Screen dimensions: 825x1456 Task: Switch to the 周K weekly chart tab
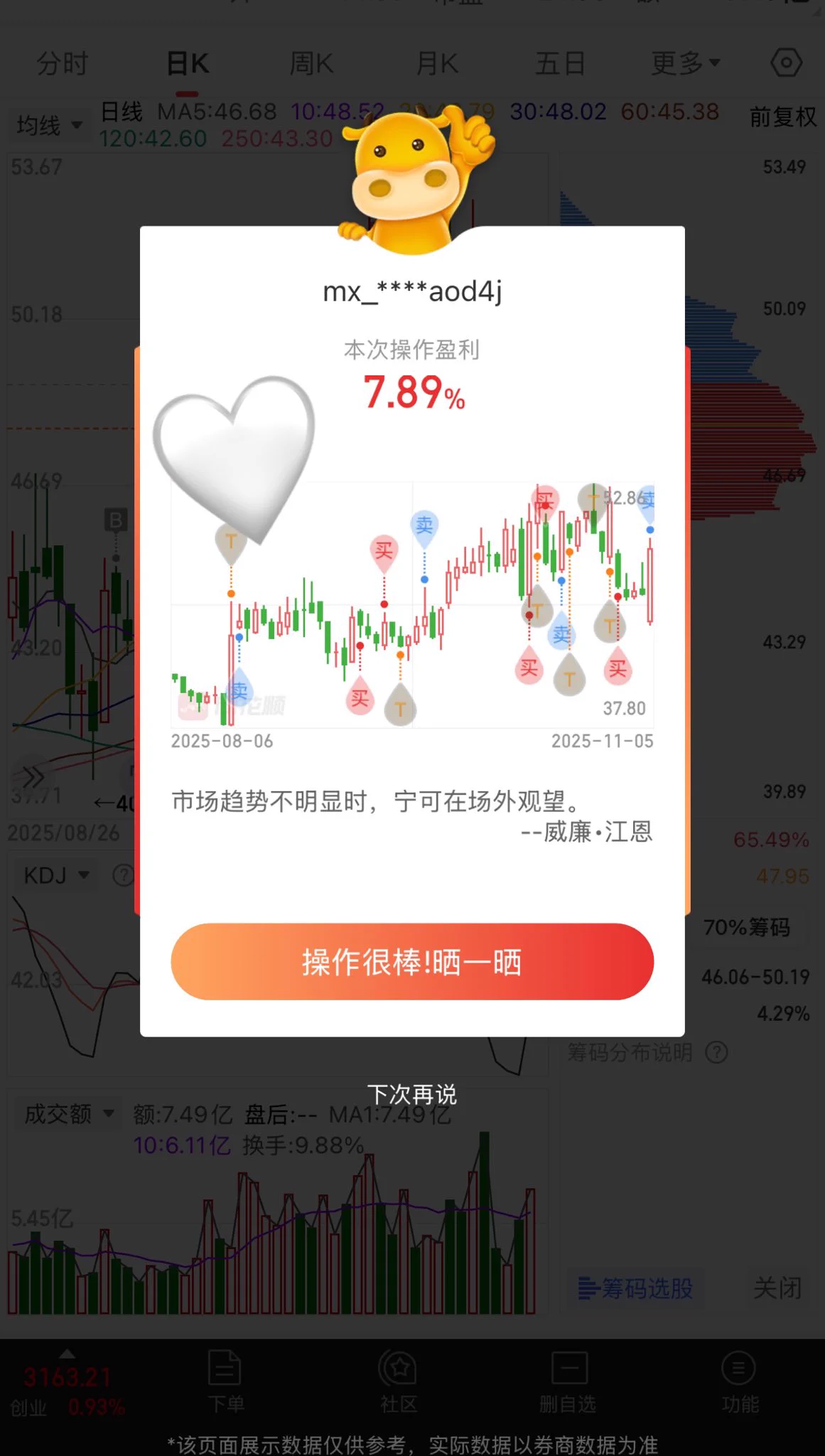click(x=311, y=63)
